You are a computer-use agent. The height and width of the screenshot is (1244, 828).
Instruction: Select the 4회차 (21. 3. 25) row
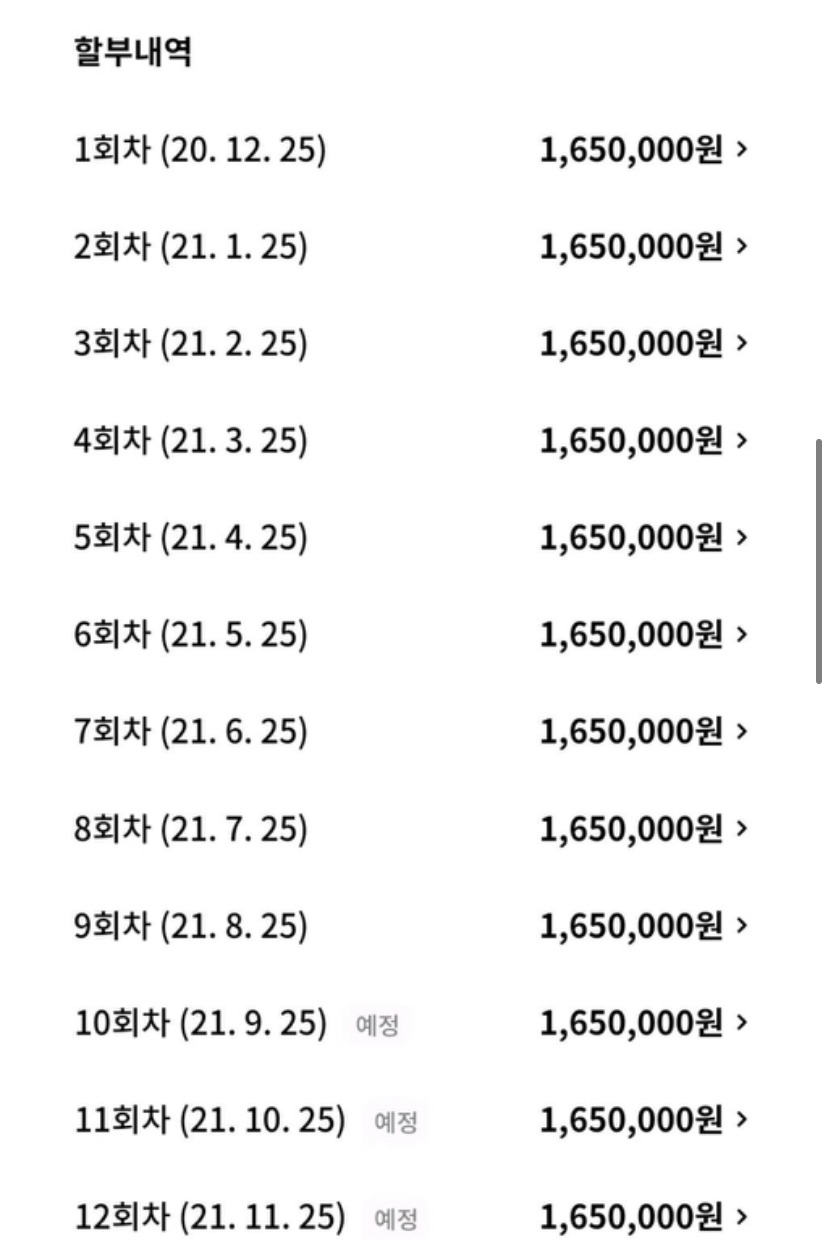(410, 442)
